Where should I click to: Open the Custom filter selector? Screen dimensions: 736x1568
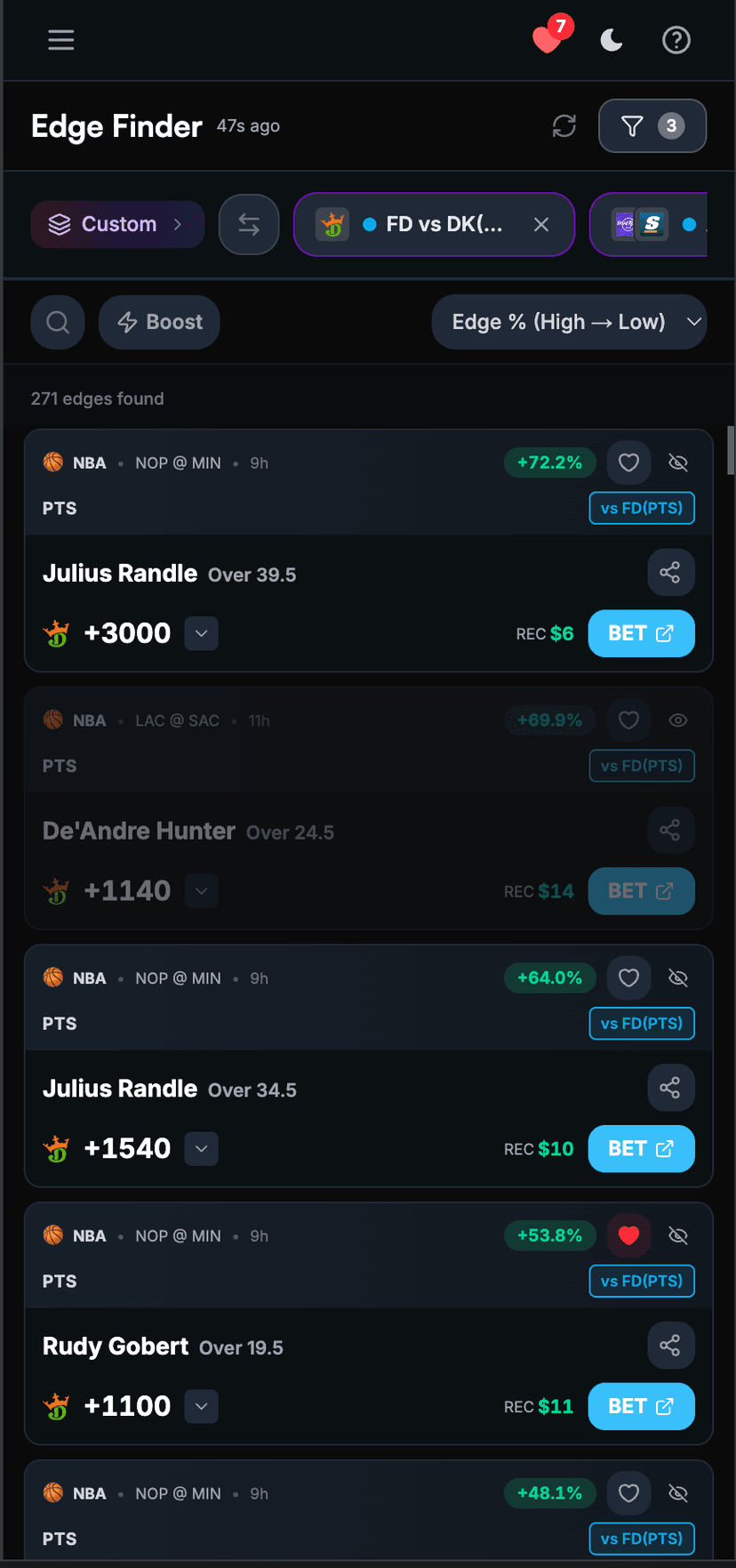(116, 224)
